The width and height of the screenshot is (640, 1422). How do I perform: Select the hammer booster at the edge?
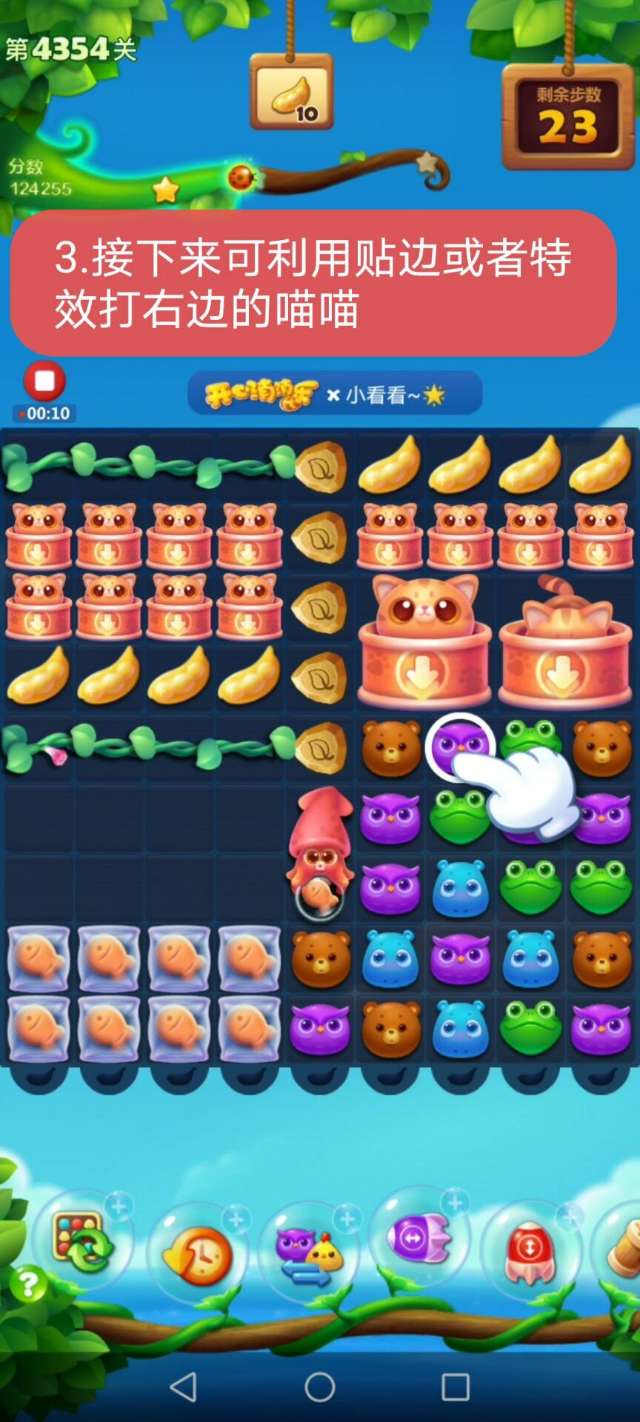(622, 1248)
